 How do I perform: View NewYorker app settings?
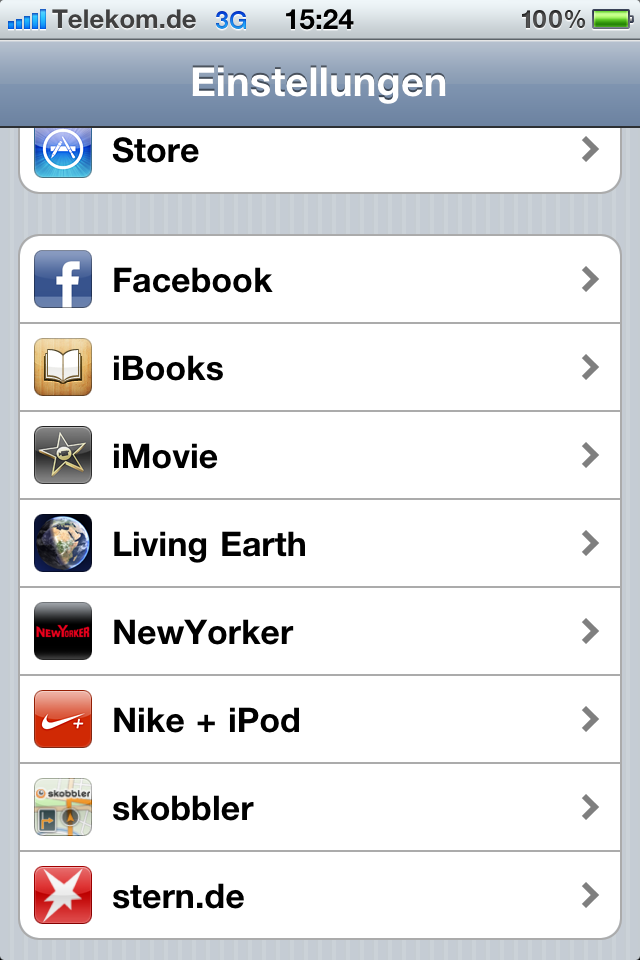pyautogui.click(x=320, y=632)
